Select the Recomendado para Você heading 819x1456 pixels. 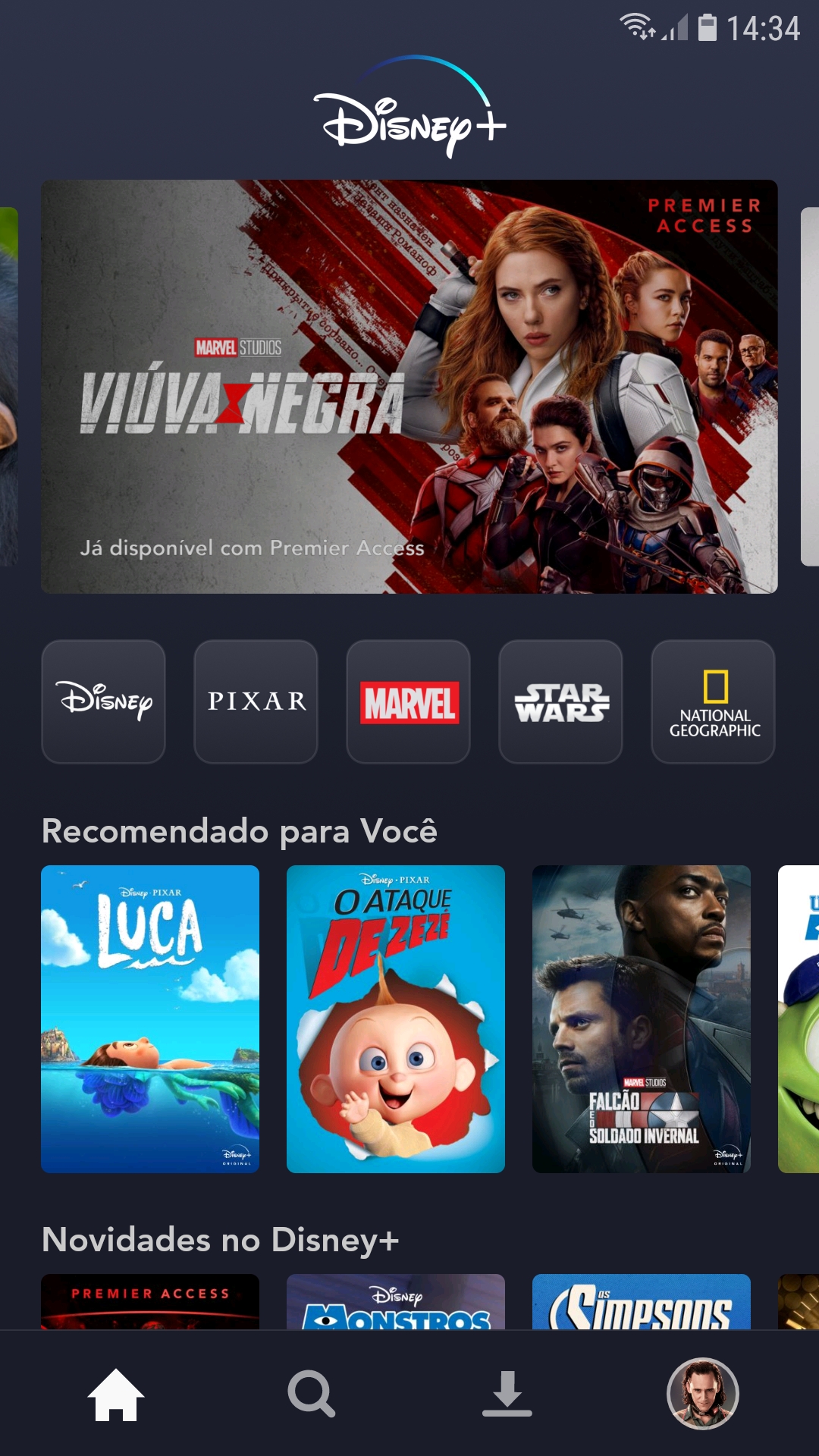pyautogui.click(x=240, y=830)
